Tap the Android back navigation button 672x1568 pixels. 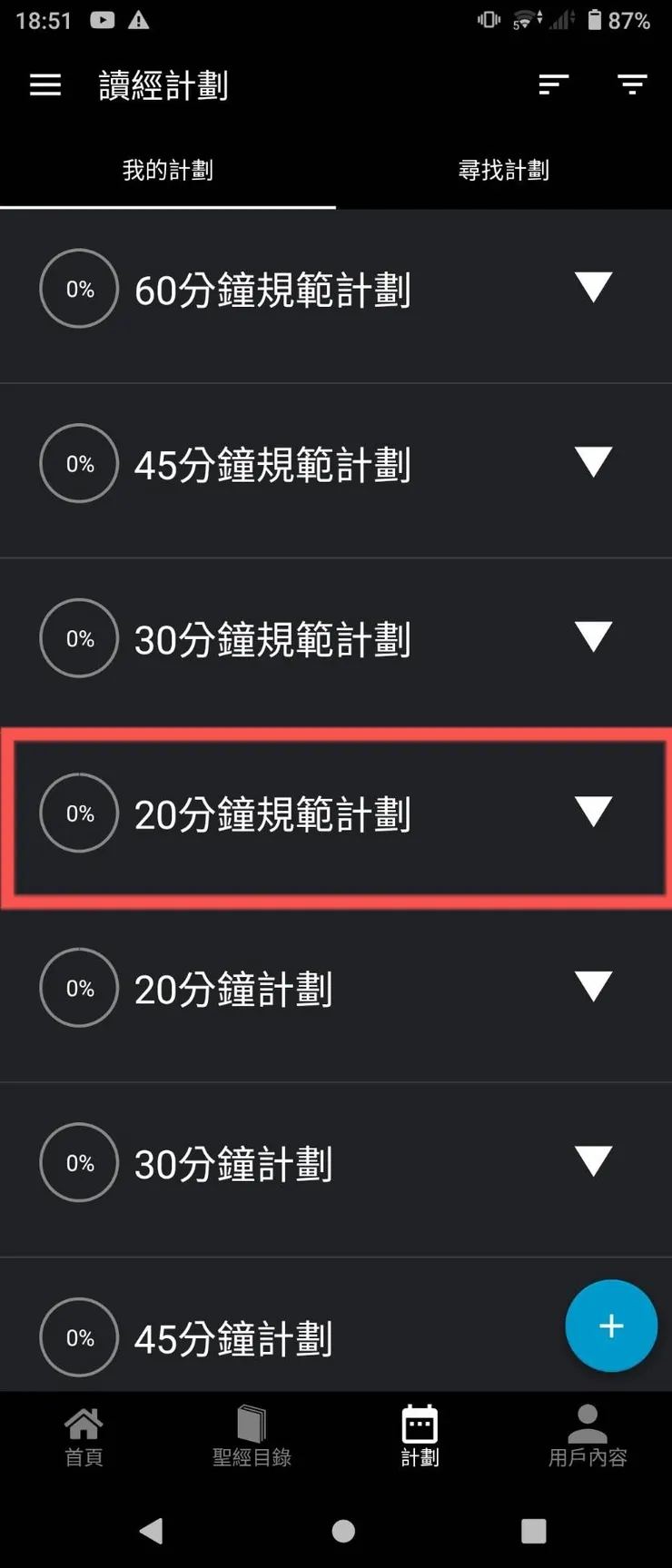tap(152, 1531)
